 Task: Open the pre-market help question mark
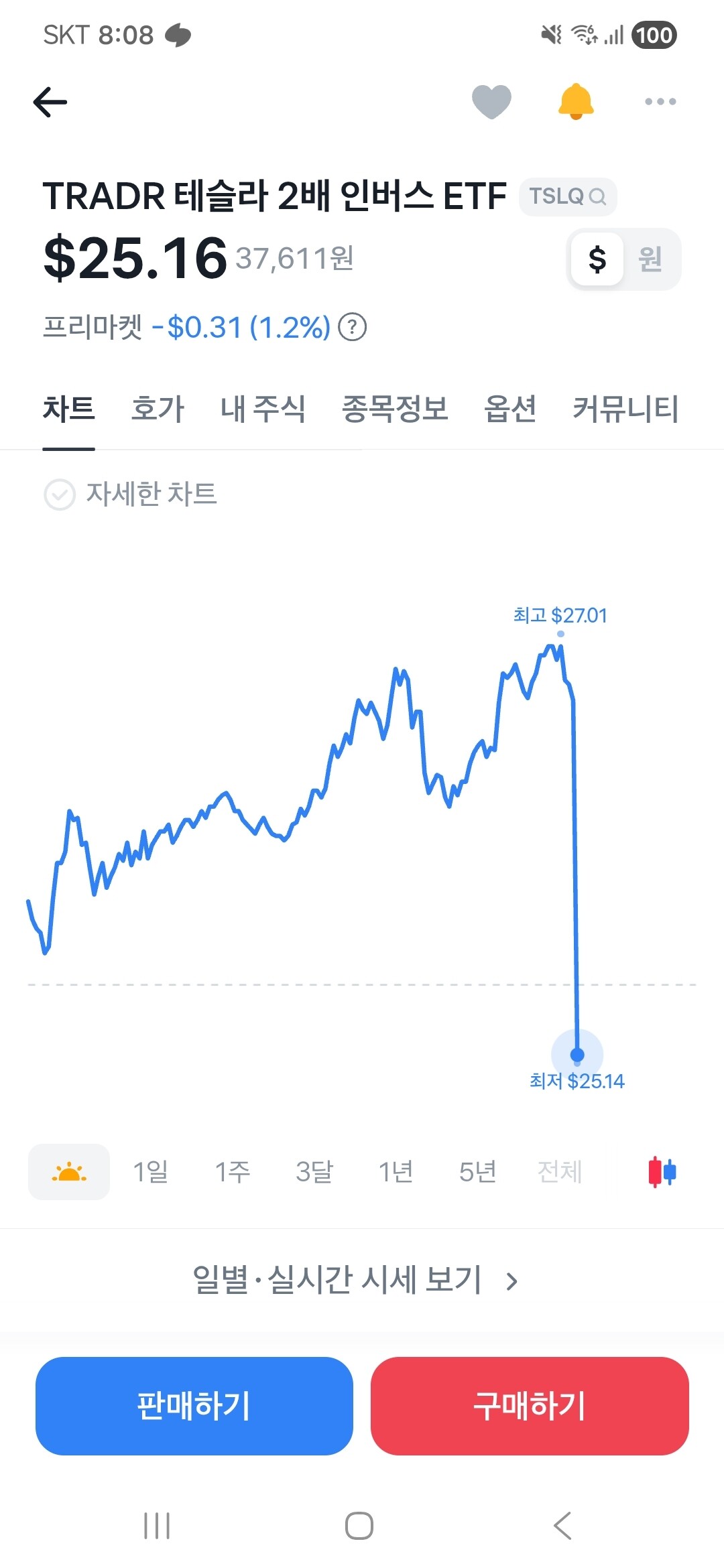point(353,328)
